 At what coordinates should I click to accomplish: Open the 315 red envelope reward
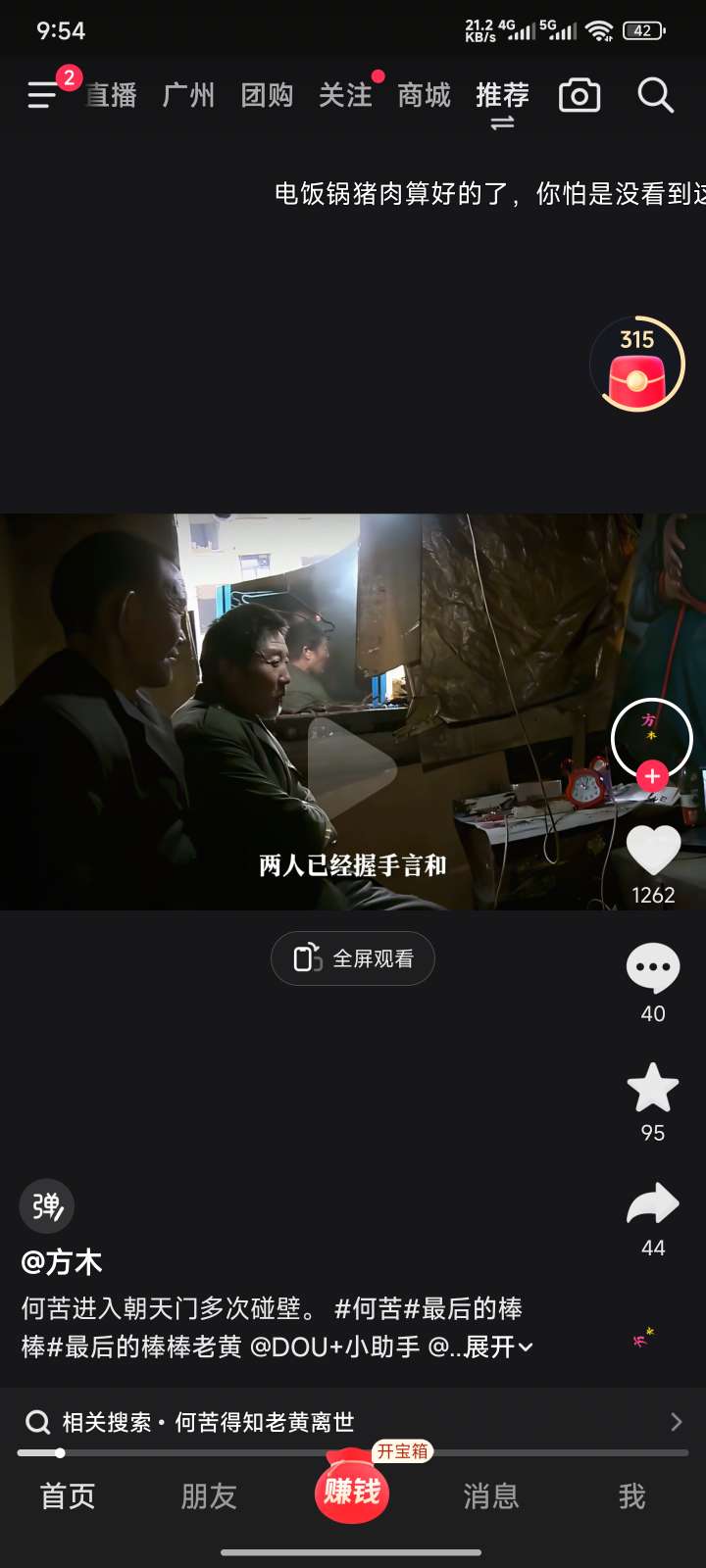(x=637, y=366)
